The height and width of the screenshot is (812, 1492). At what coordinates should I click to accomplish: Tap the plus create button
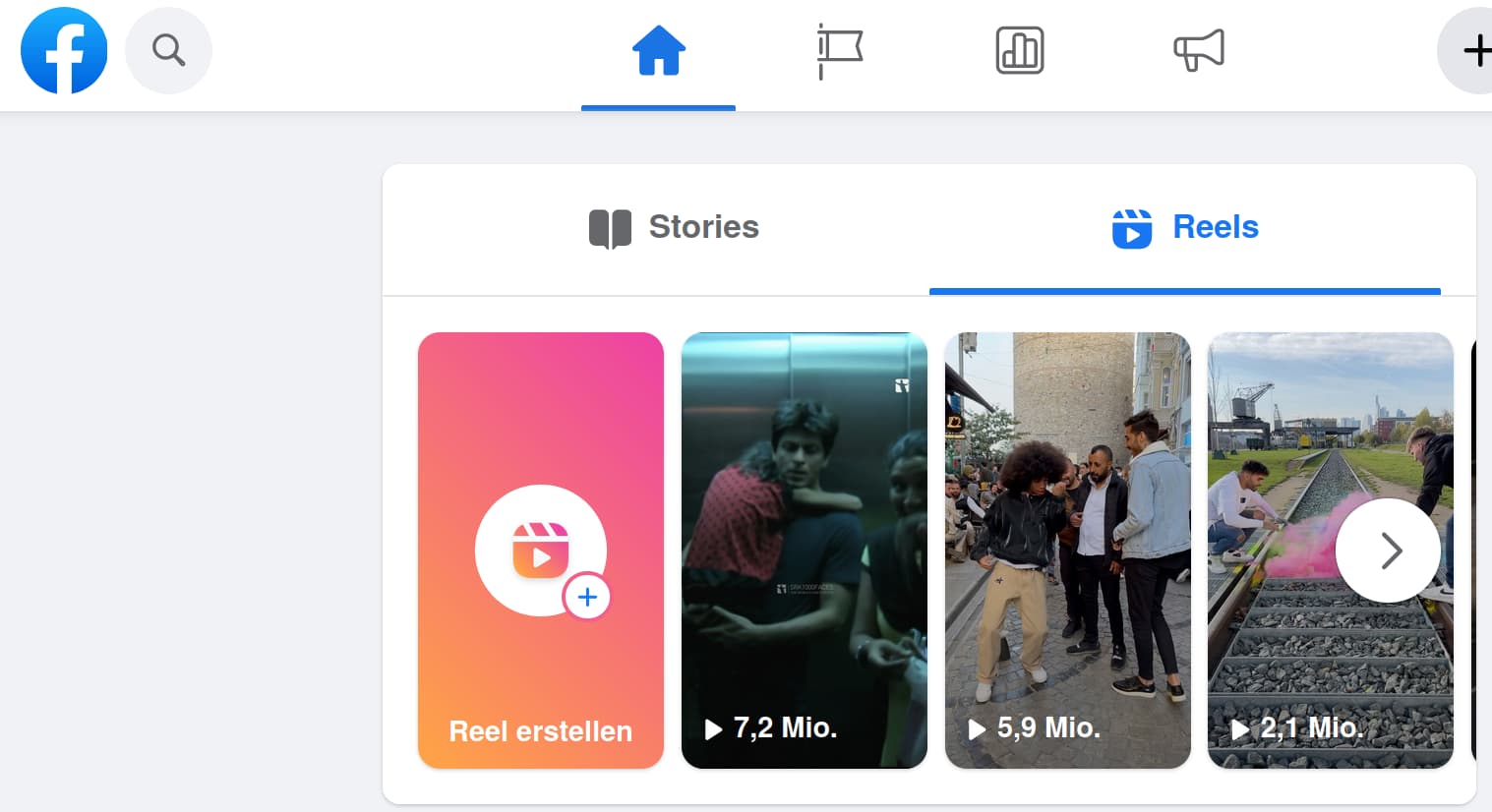[x=1473, y=51]
